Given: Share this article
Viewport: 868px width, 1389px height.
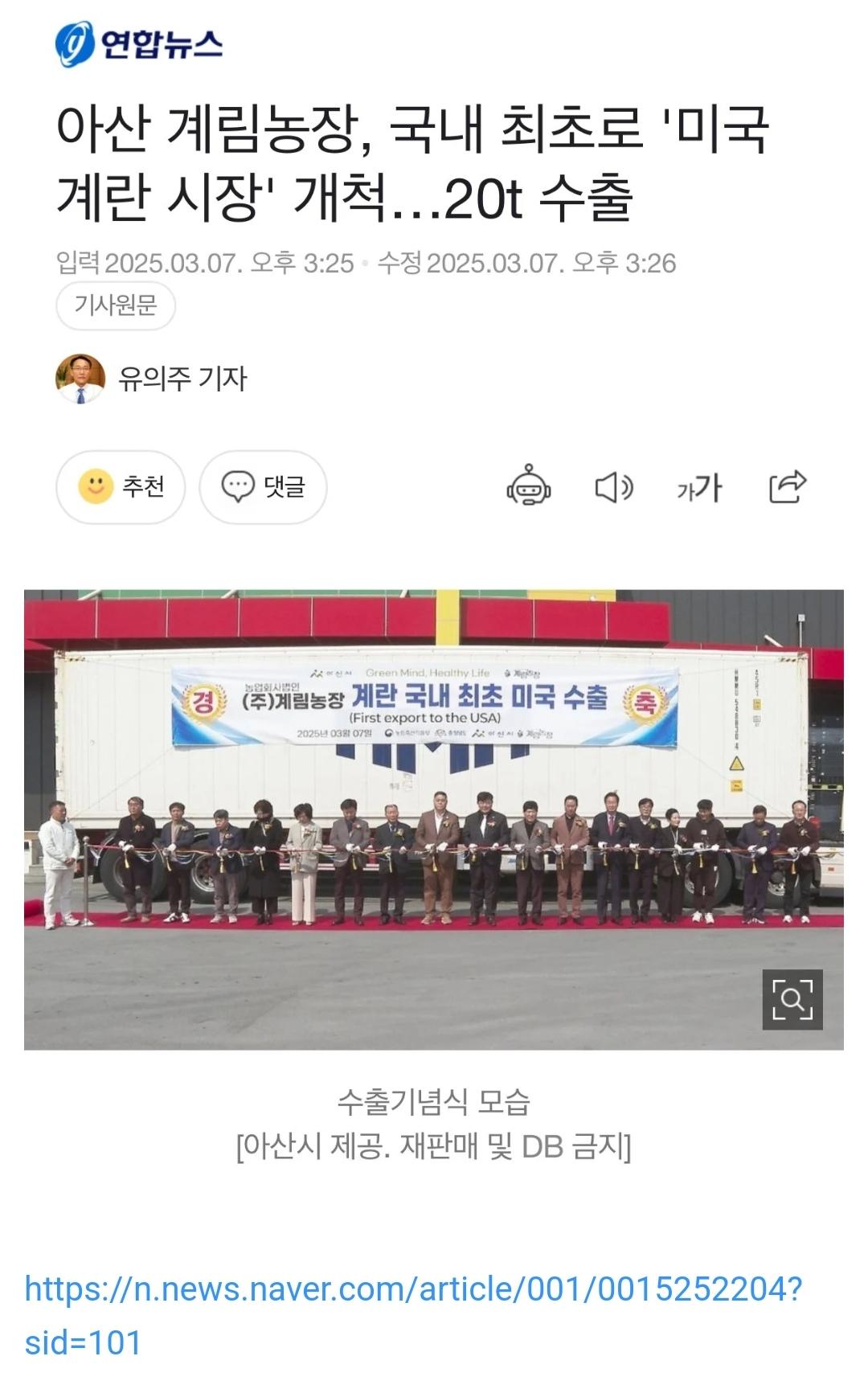Looking at the screenshot, I should point(787,486).
